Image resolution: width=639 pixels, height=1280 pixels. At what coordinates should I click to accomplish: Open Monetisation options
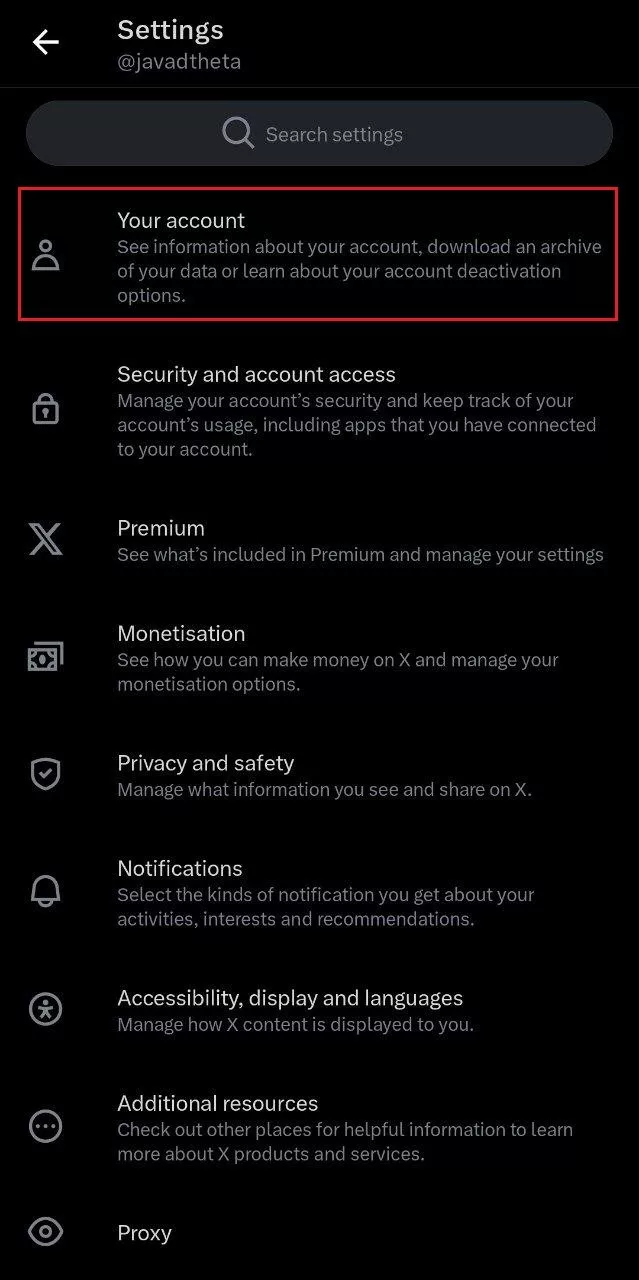[x=318, y=658]
